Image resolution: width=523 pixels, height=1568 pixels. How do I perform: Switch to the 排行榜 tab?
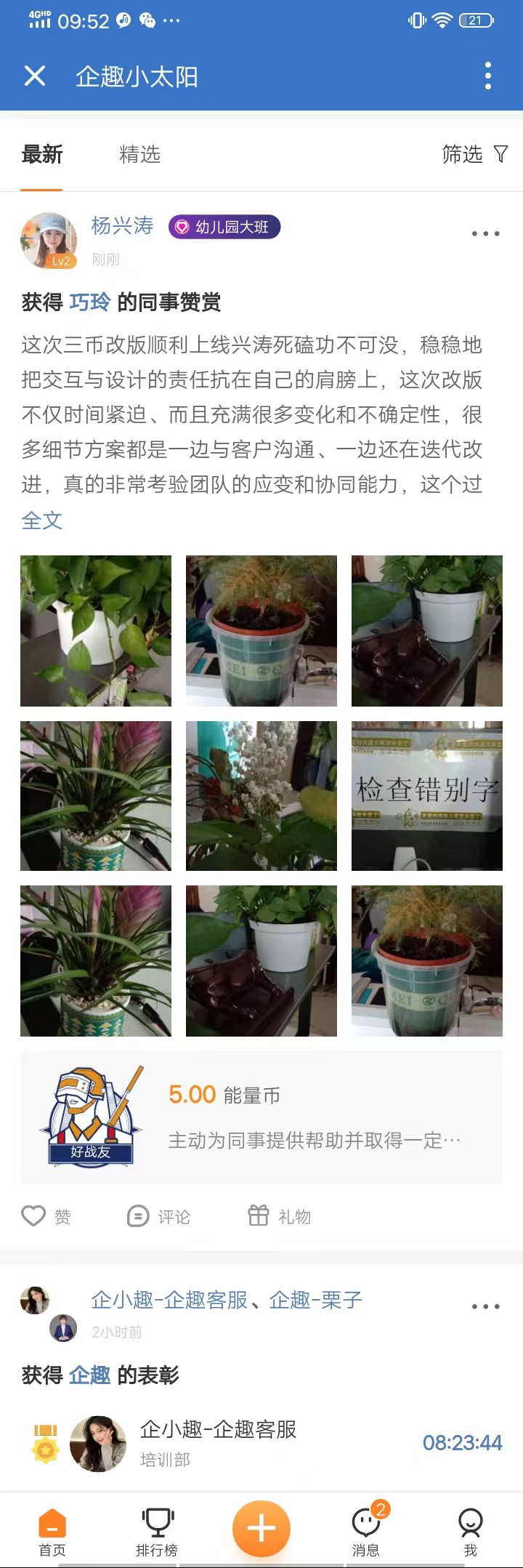157,1530
